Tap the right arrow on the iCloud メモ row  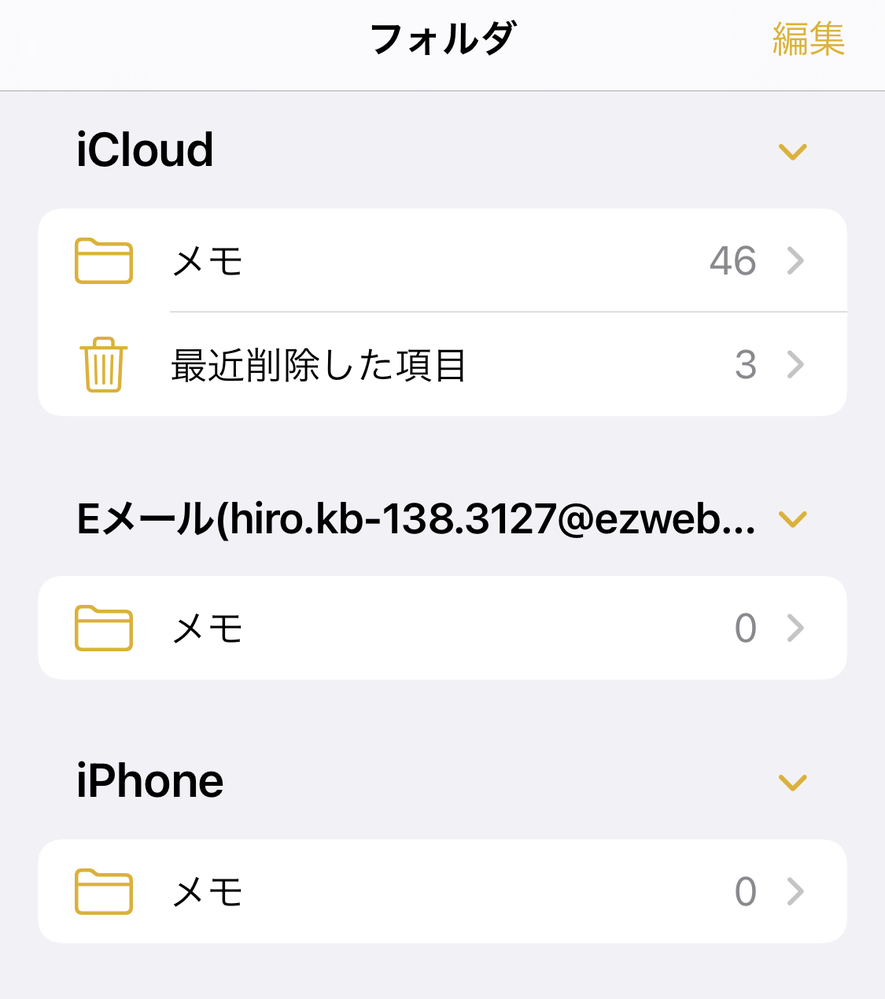[795, 261]
